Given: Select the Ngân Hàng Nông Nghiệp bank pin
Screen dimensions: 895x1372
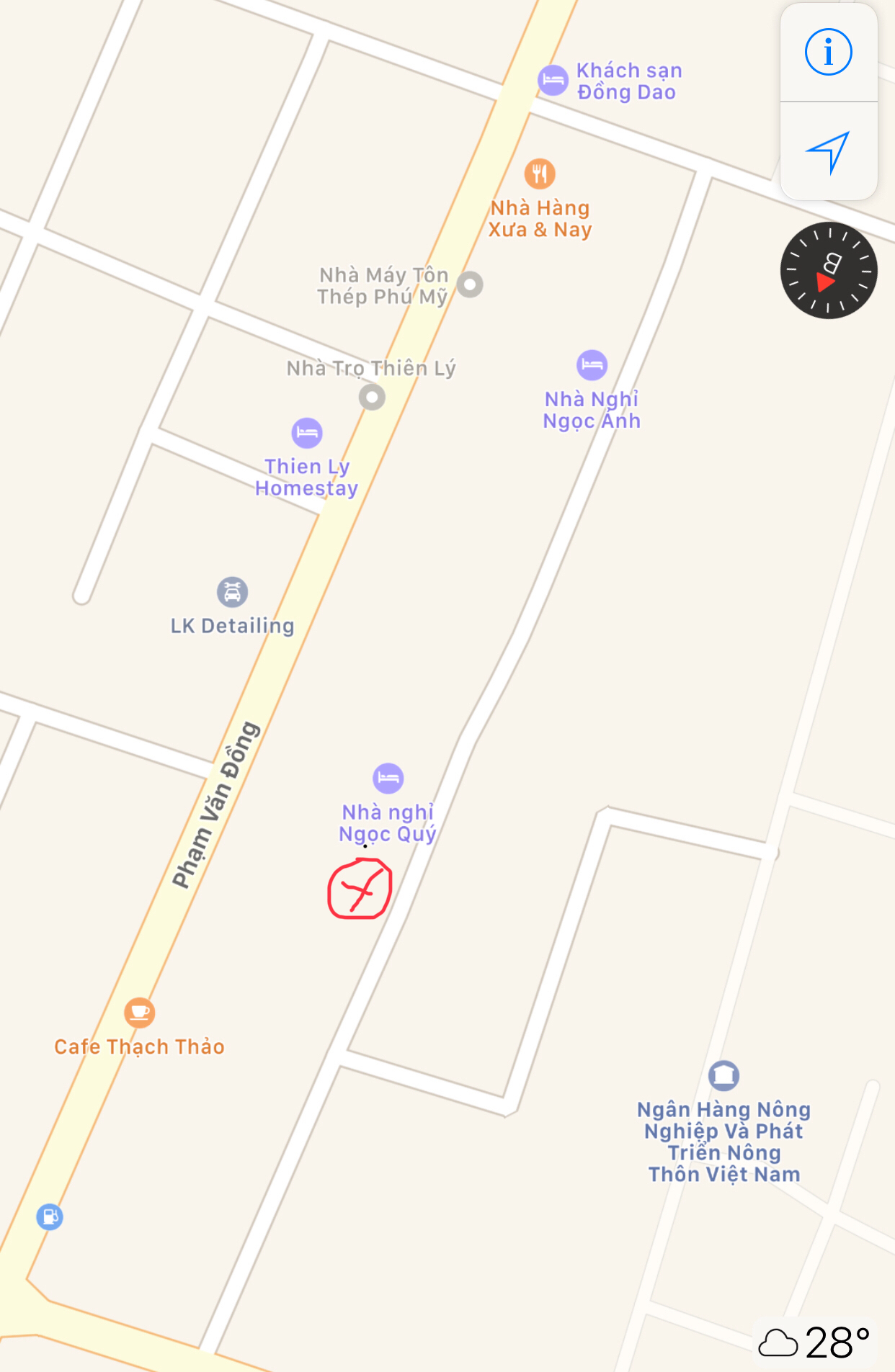Looking at the screenshot, I should 723,1076.
